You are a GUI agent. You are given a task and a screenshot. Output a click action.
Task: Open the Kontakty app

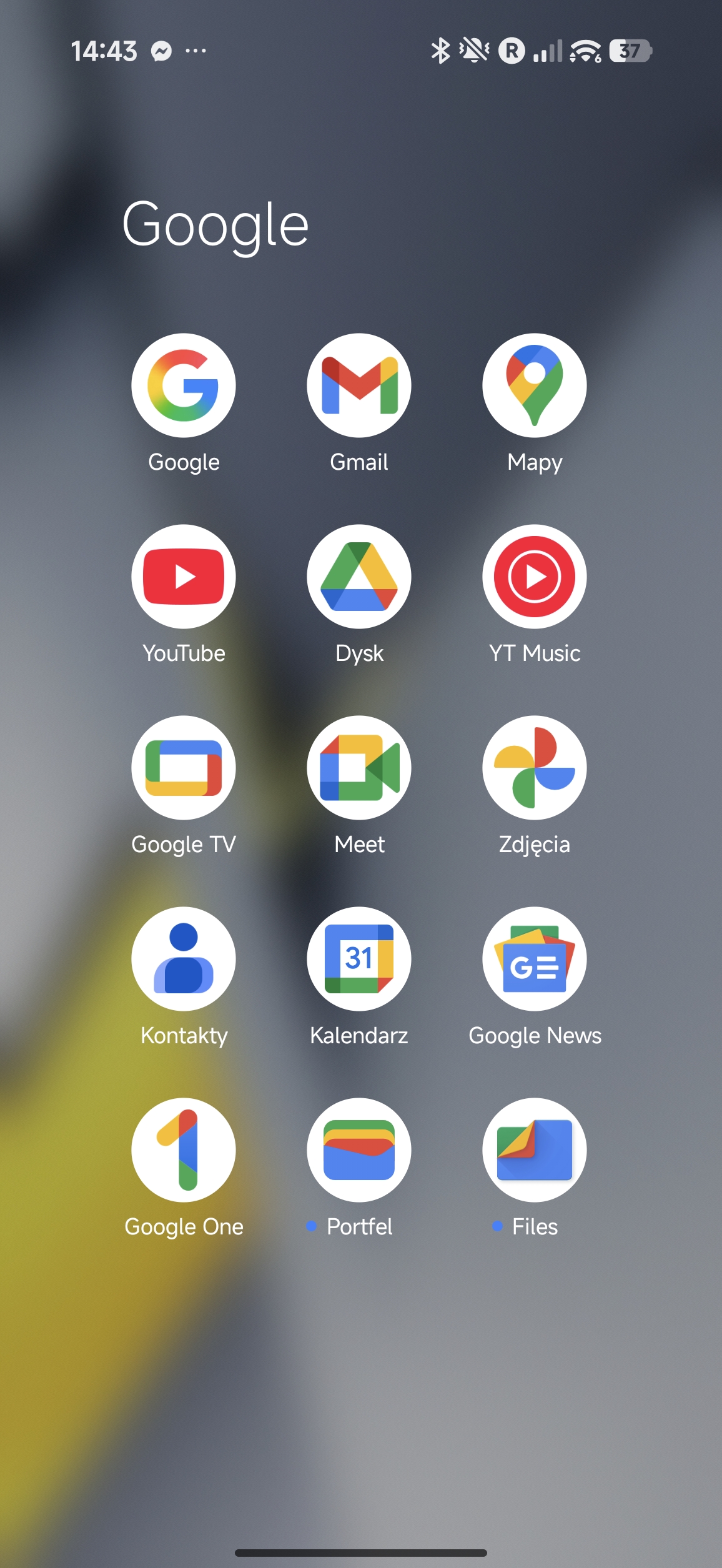pyautogui.click(x=183, y=959)
